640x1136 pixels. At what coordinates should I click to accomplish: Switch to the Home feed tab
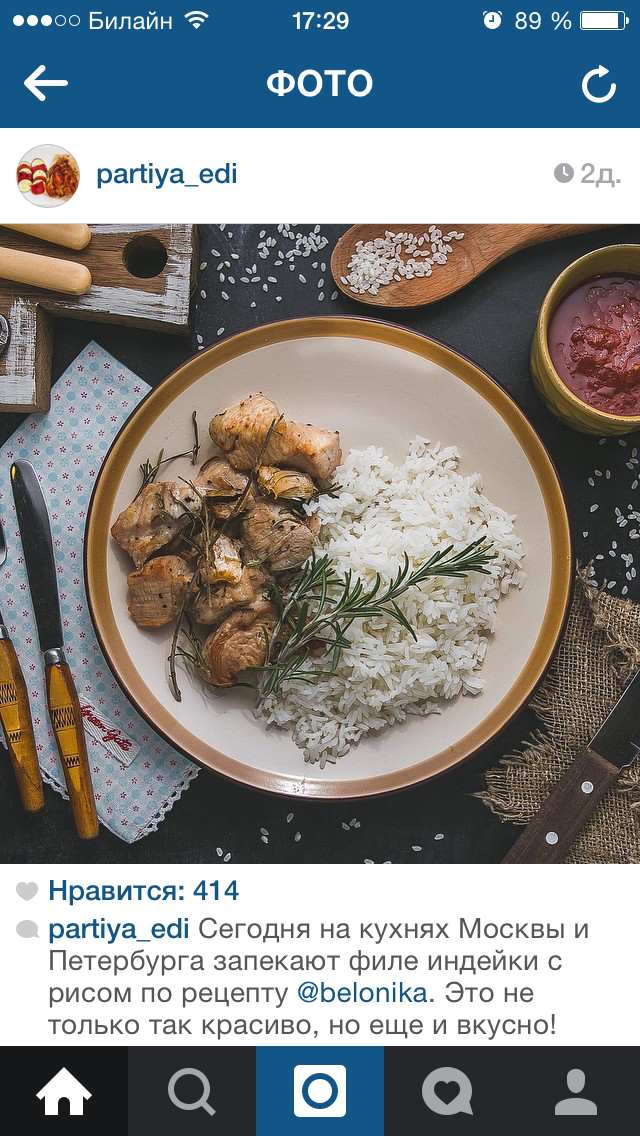click(64, 1091)
